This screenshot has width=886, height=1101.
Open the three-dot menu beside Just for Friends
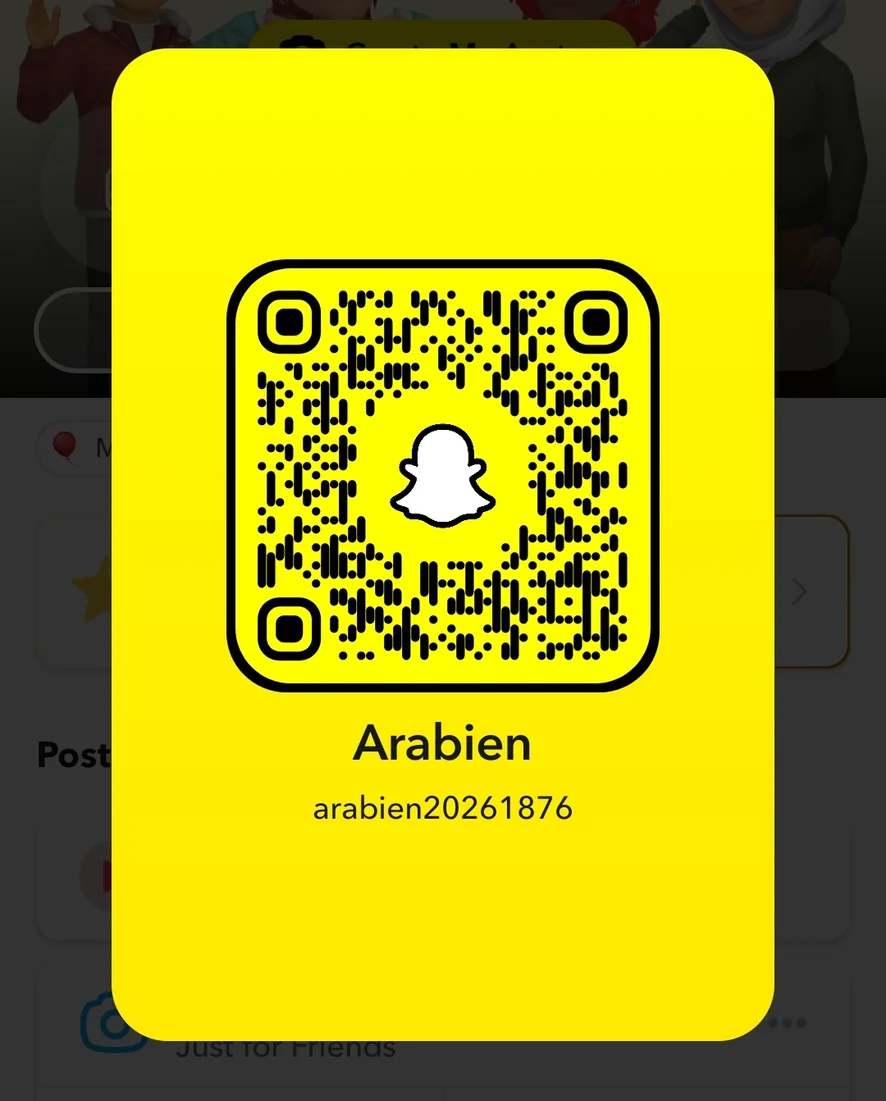point(790,1023)
